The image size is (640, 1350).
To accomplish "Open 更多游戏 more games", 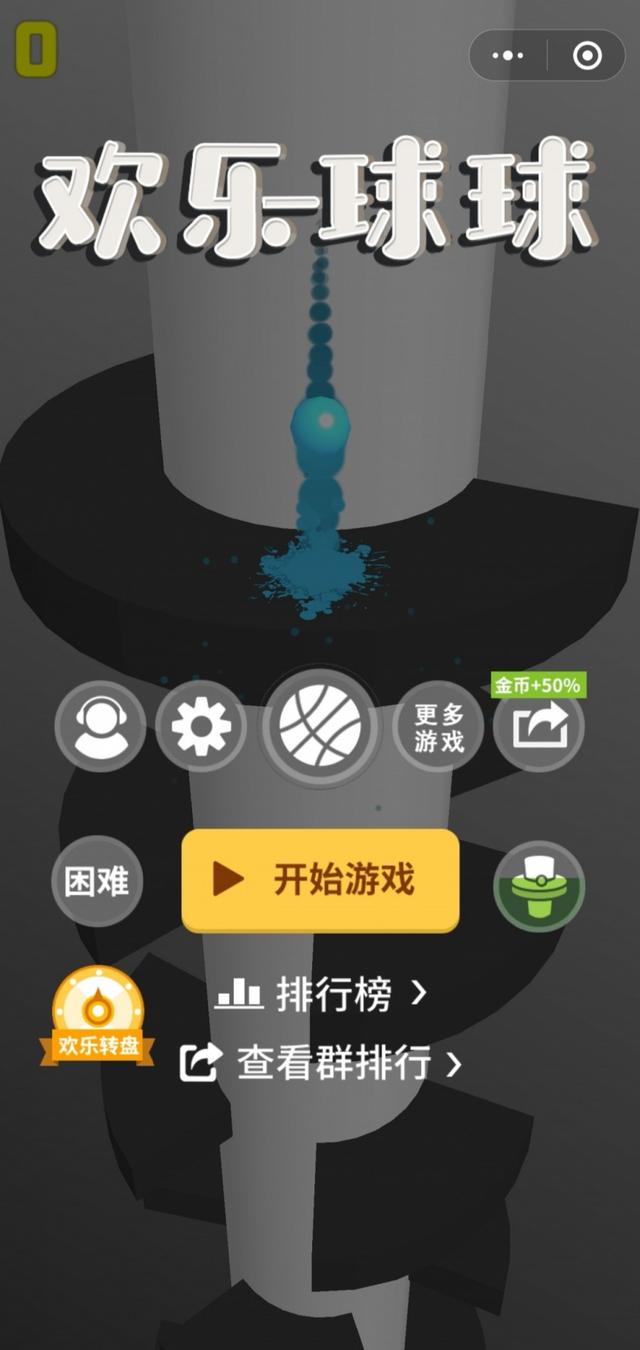I will point(439,727).
